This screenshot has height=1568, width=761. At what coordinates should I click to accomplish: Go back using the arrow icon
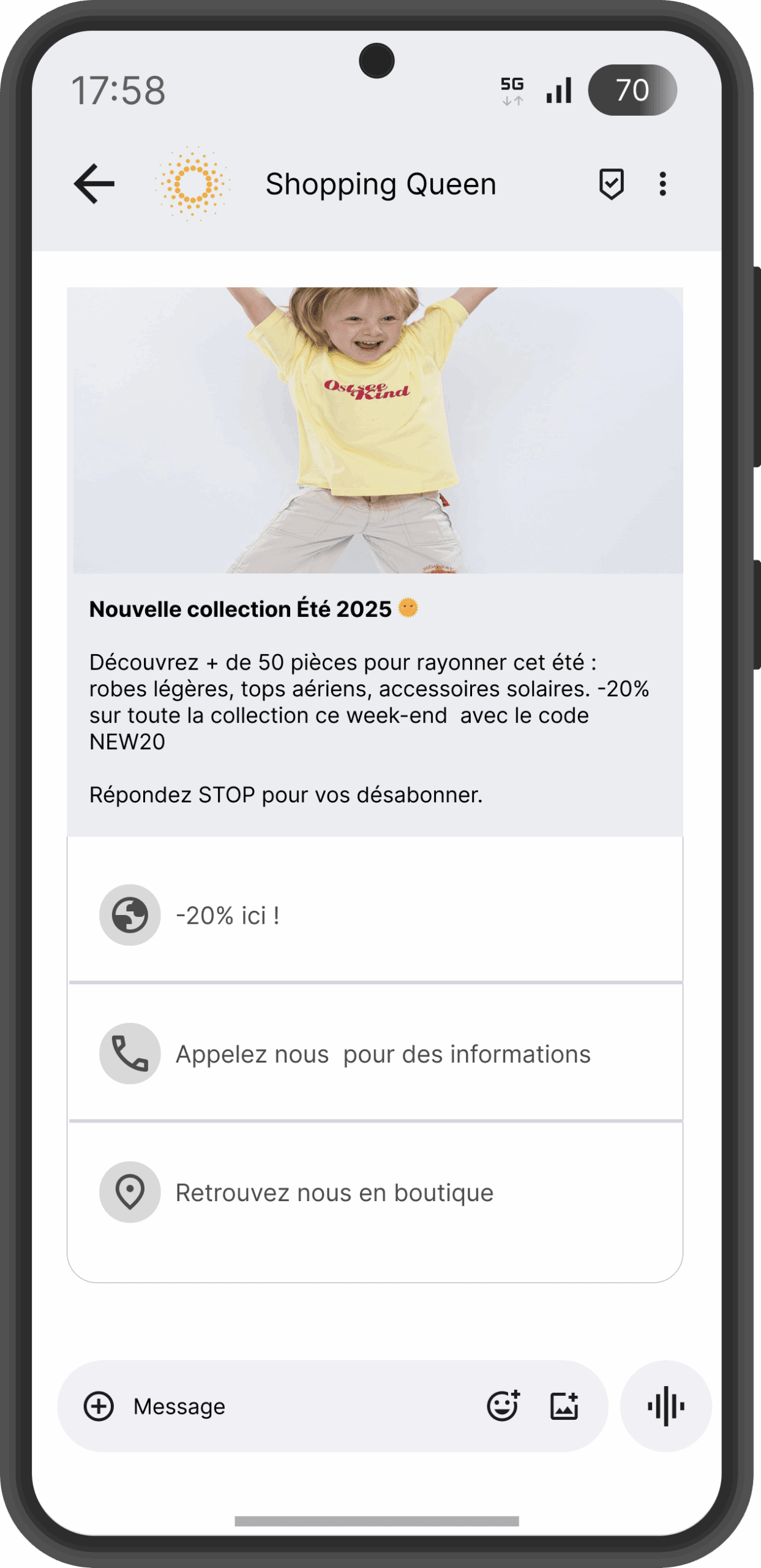point(94,184)
